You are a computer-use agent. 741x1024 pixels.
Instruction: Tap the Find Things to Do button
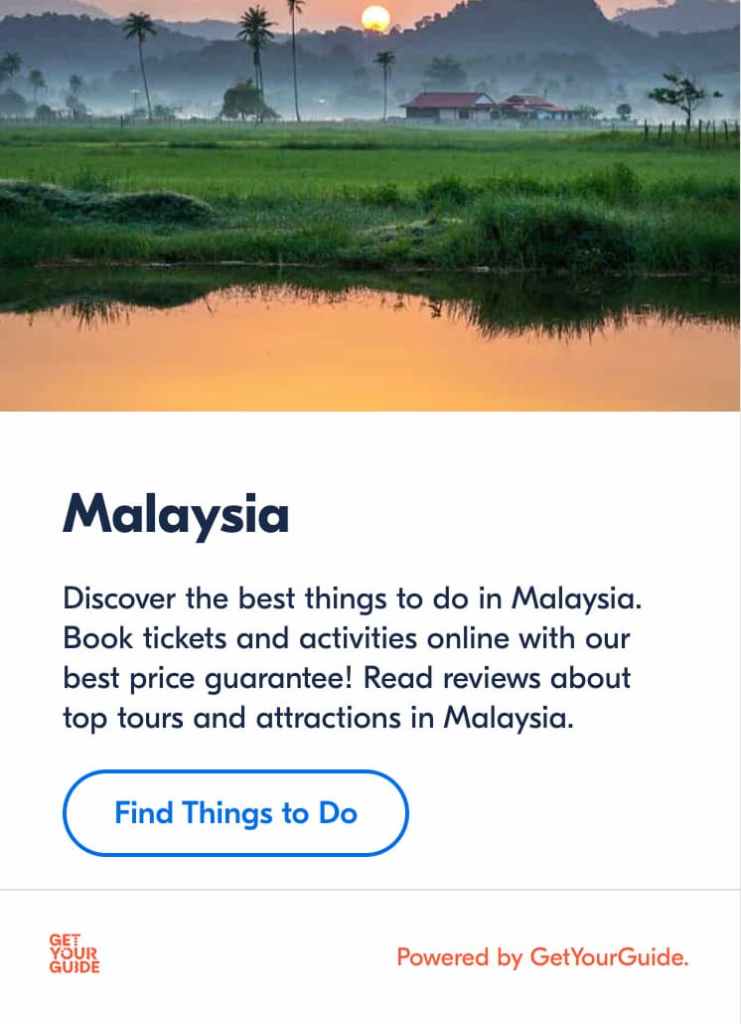(236, 813)
